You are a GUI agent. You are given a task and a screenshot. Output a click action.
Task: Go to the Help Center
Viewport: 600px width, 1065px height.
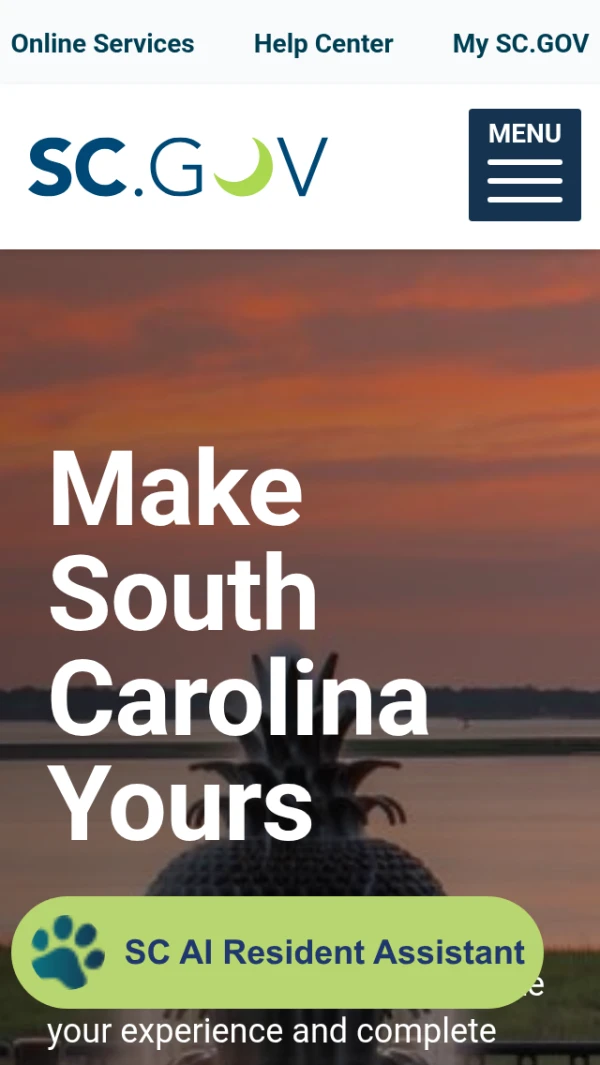tap(323, 44)
